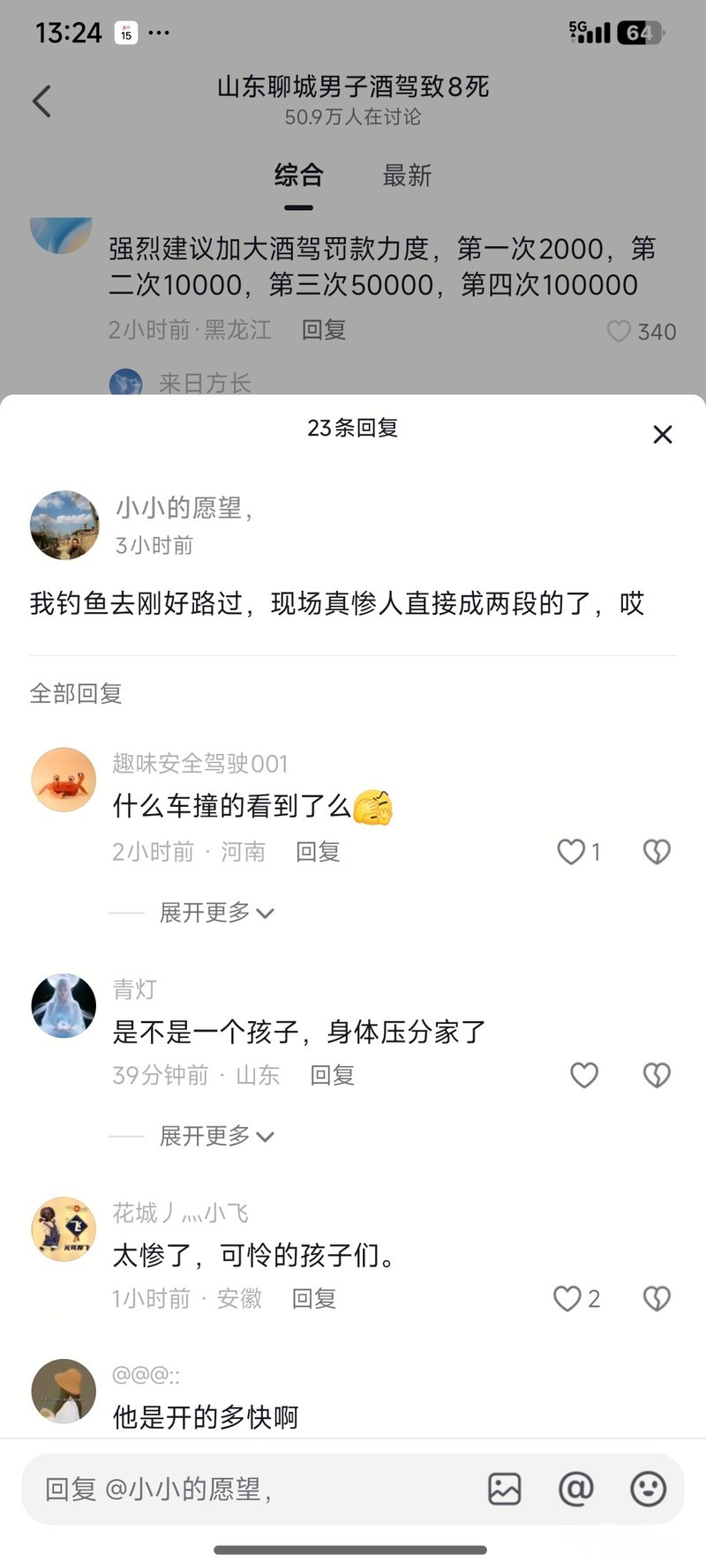Reply to 青灯's comment
Image resolution: width=706 pixels, height=1568 pixels.
tap(332, 1074)
